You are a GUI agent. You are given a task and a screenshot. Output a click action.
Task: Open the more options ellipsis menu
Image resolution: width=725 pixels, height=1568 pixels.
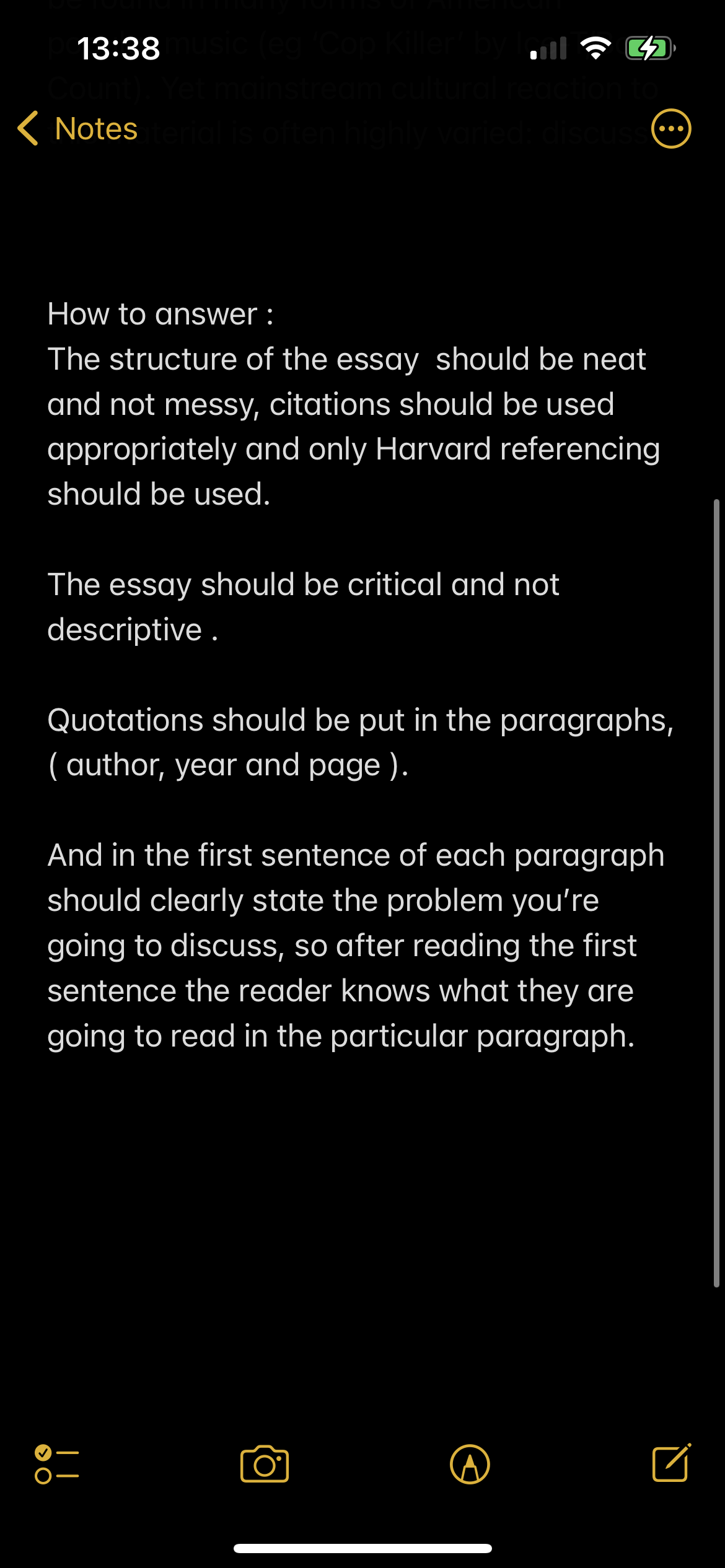pyautogui.click(x=671, y=129)
